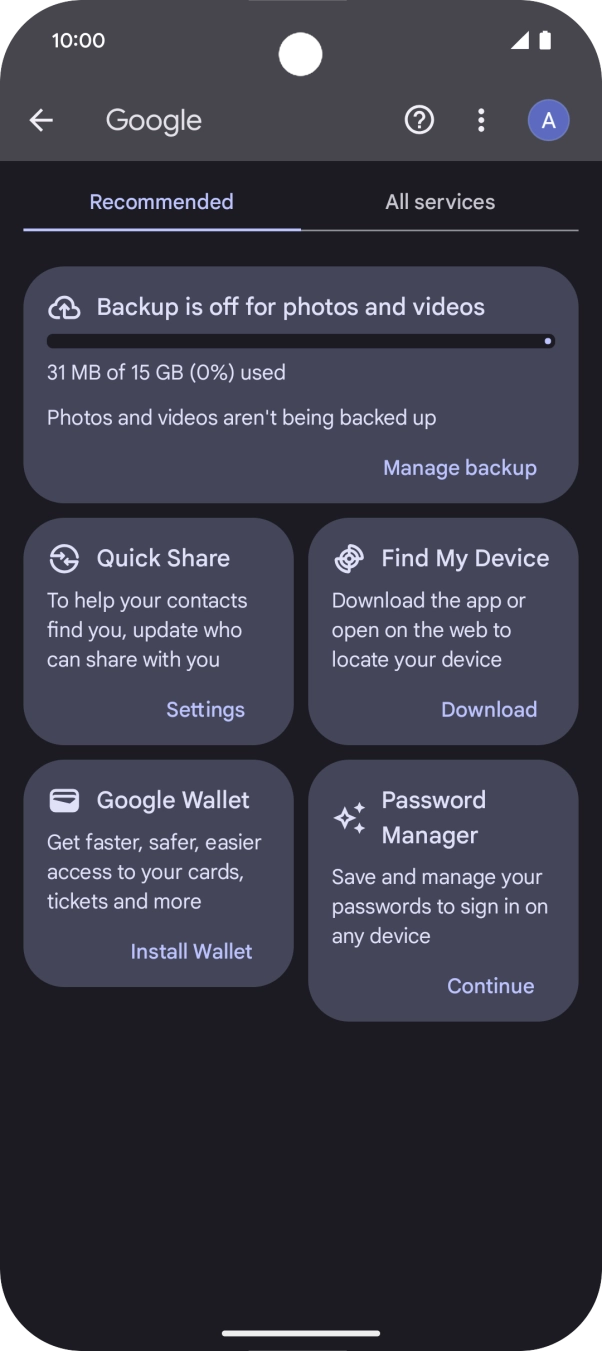The width and height of the screenshot is (602, 1351).
Task: Download the Find My Device app
Action: tap(489, 710)
